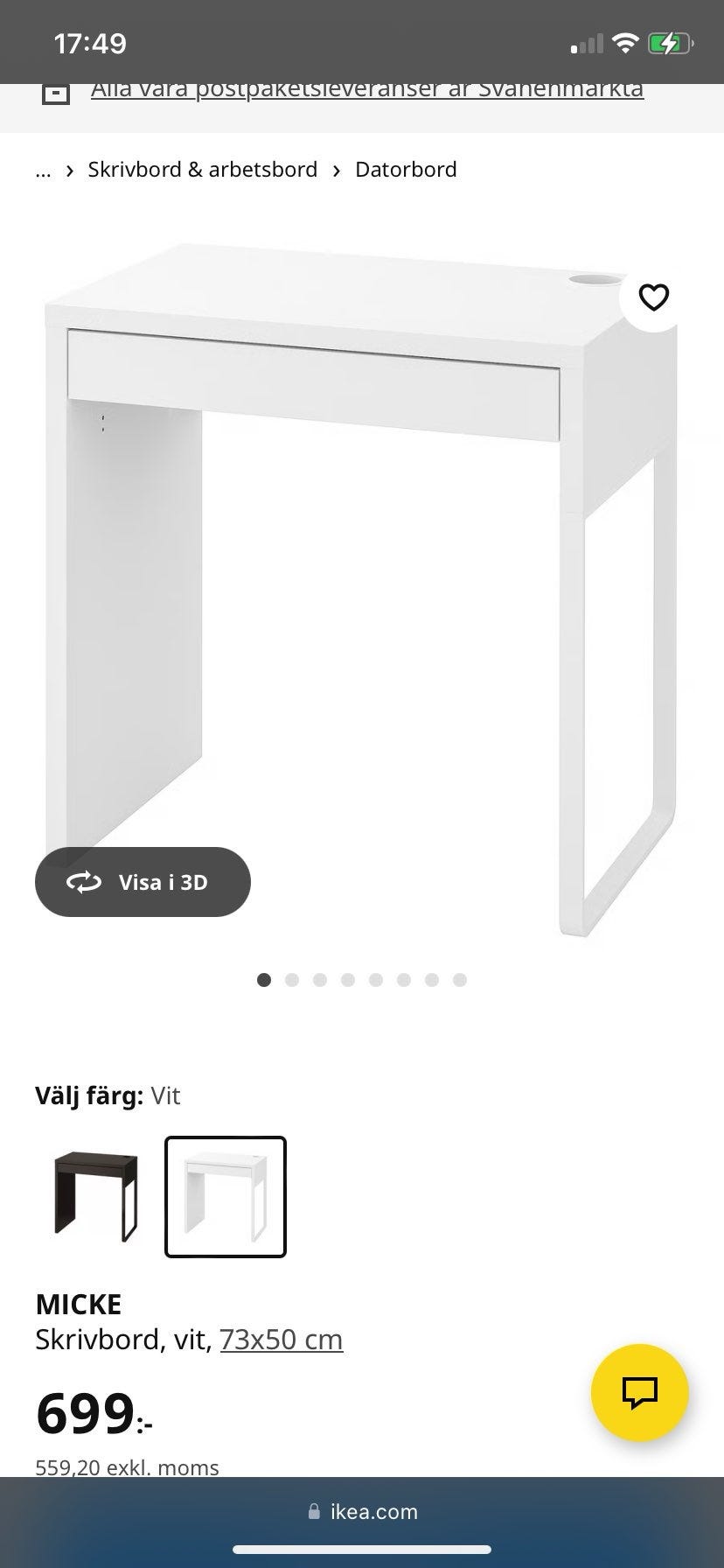Select the black MICKE desk color variant
Viewport: 724px width, 1568px height.
[x=95, y=1195]
